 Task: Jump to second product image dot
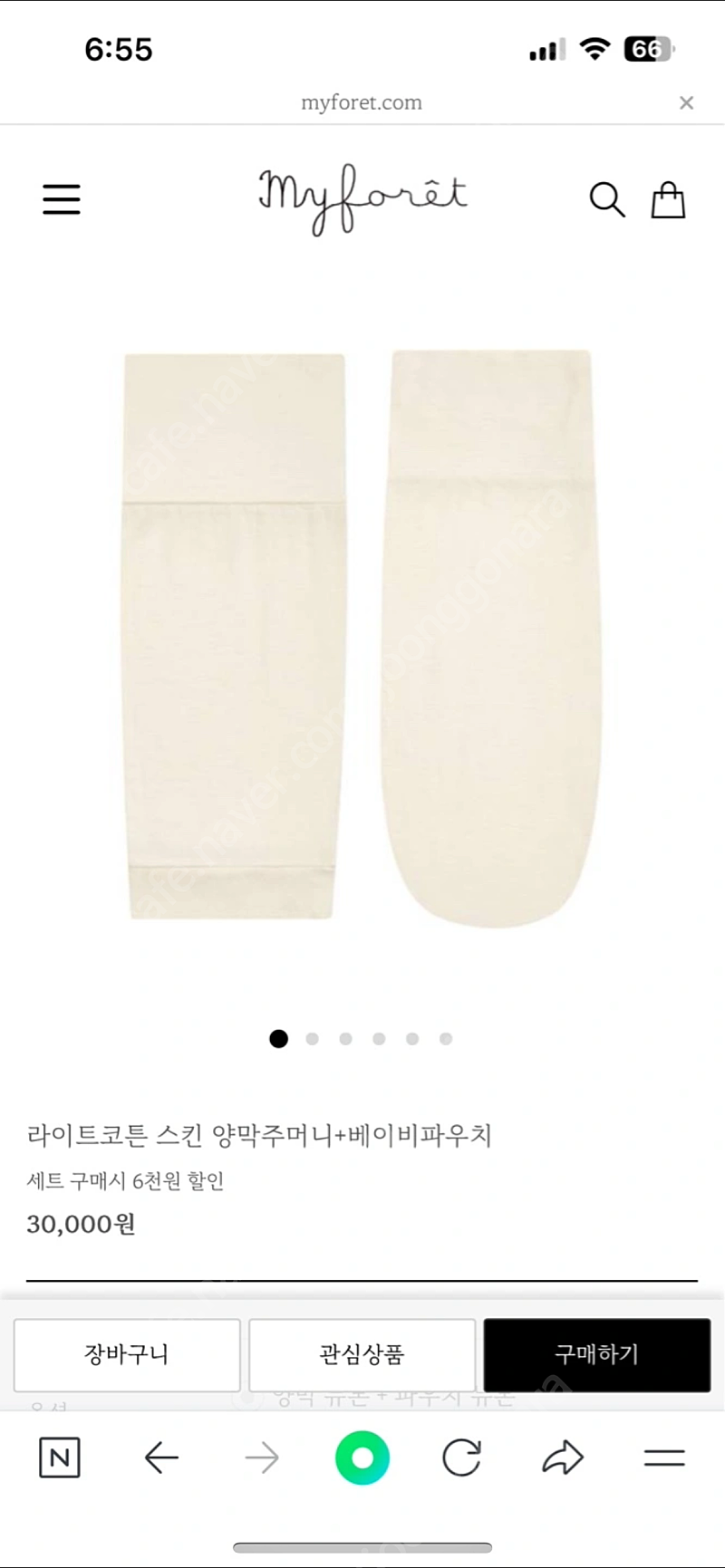[312, 1039]
